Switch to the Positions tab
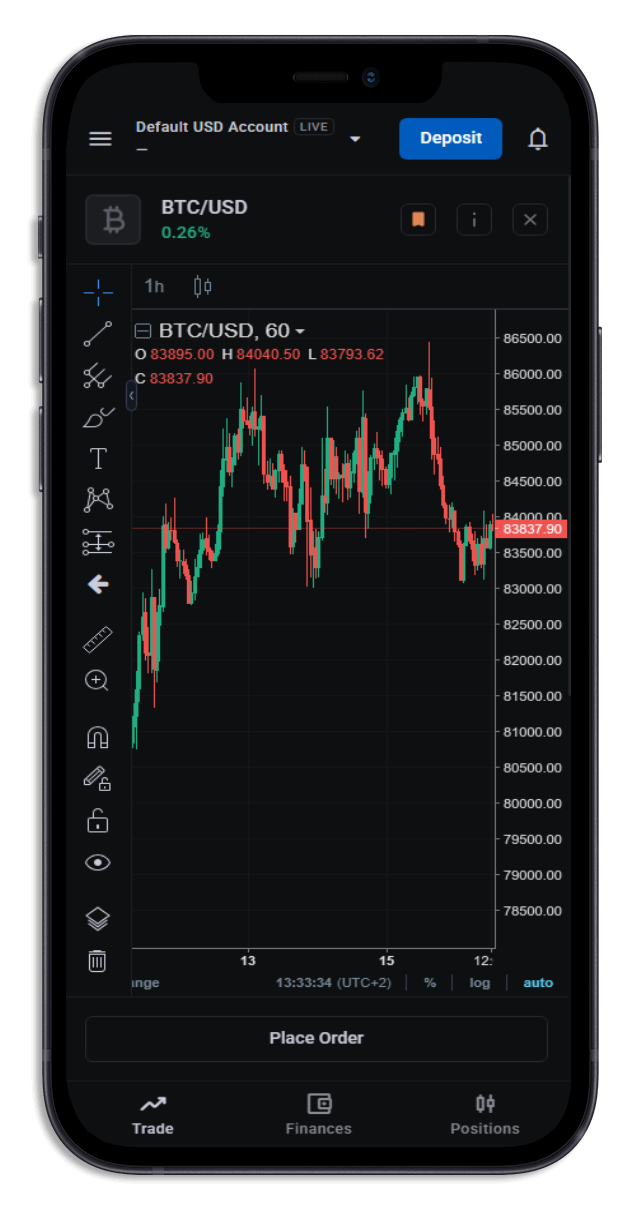The height and width of the screenshot is (1221, 641). (x=485, y=1114)
